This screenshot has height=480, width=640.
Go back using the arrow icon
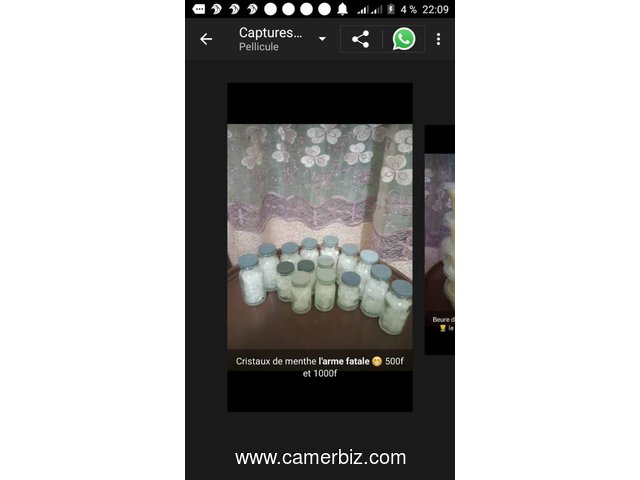tap(206, 39)
